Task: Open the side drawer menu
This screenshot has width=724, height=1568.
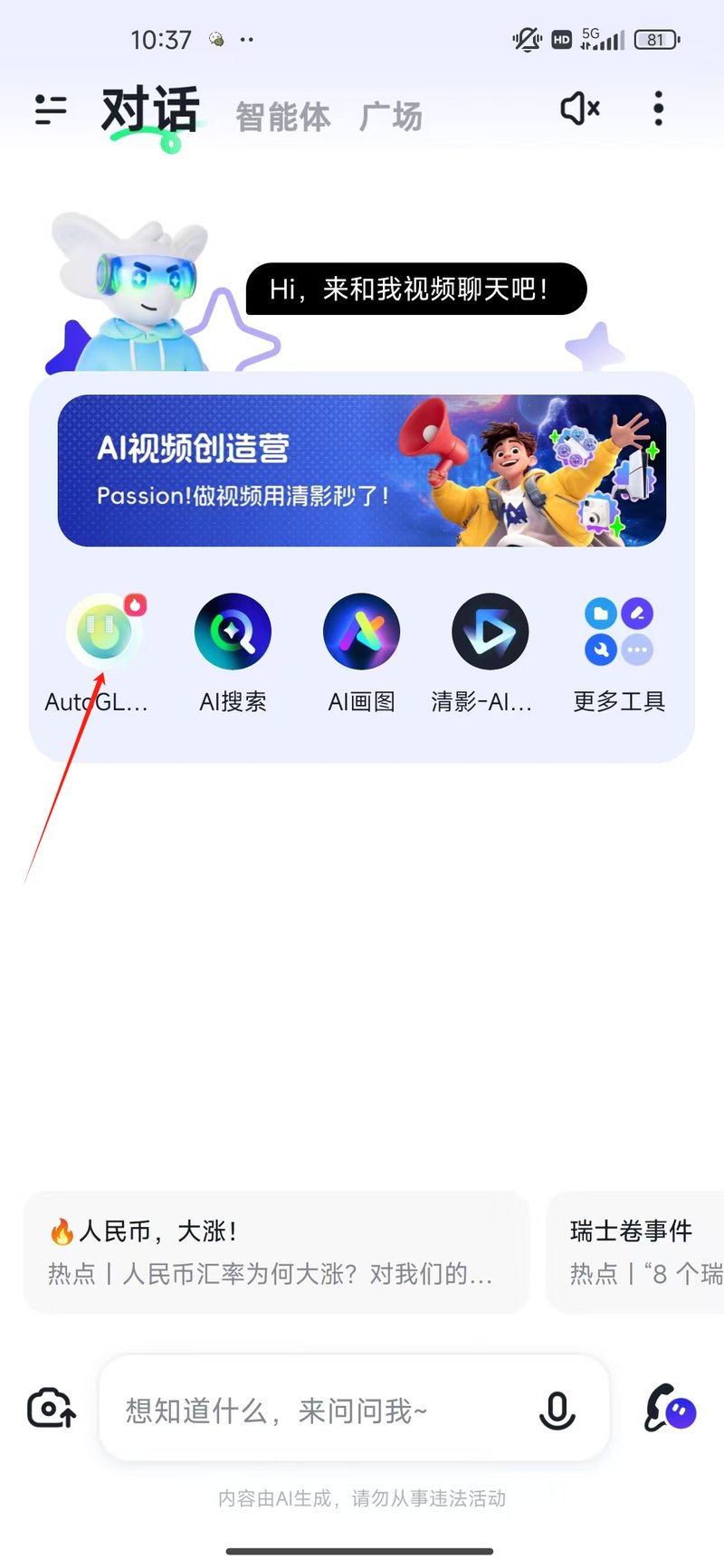Action: (51, 110)
